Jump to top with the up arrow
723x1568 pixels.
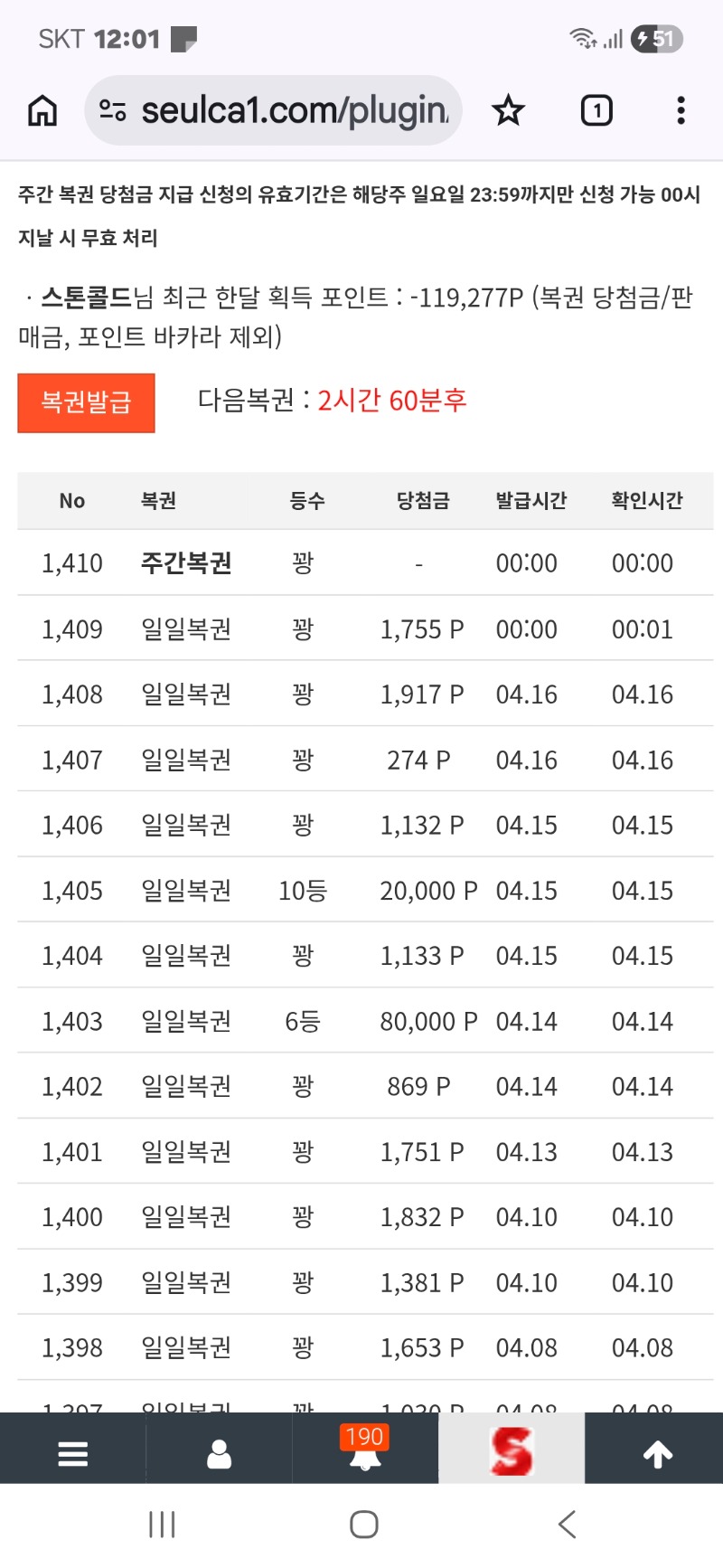pos(657,1454)
